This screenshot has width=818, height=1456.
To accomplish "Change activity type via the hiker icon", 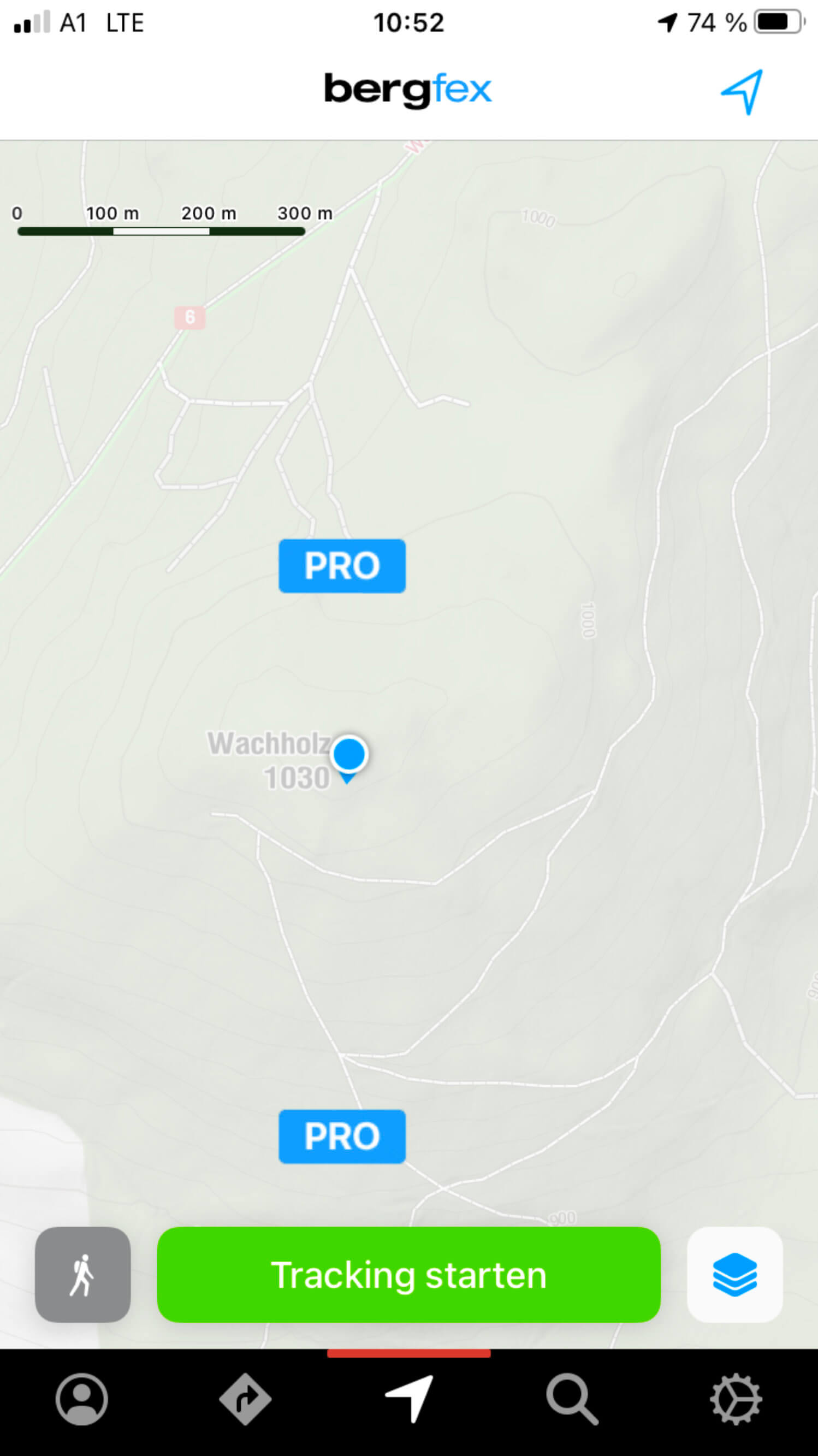I will [x=82, y=1275].
